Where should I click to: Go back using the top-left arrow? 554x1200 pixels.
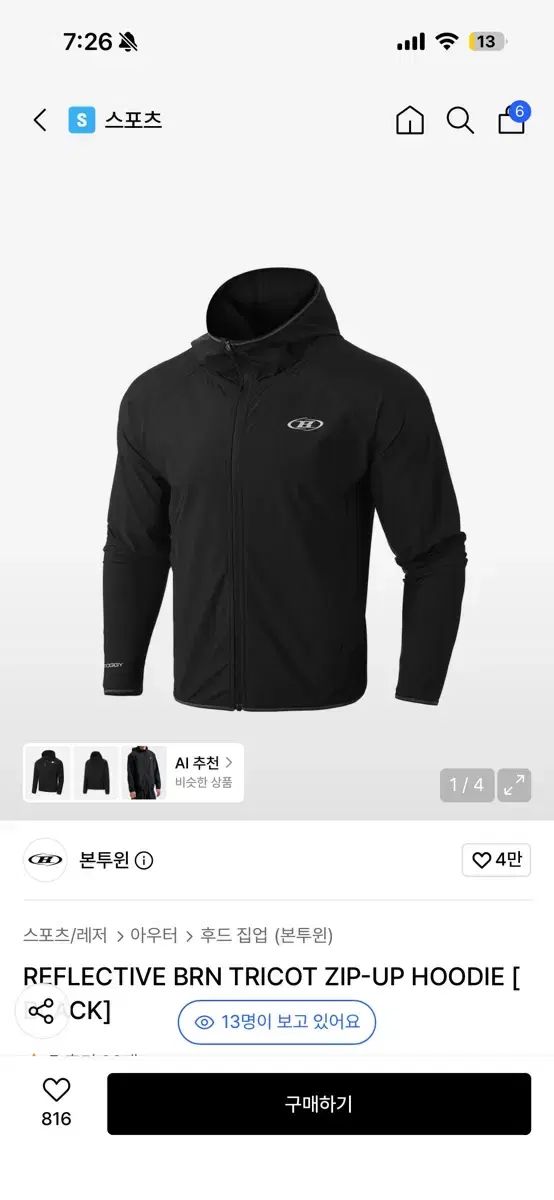coord(40,120)
